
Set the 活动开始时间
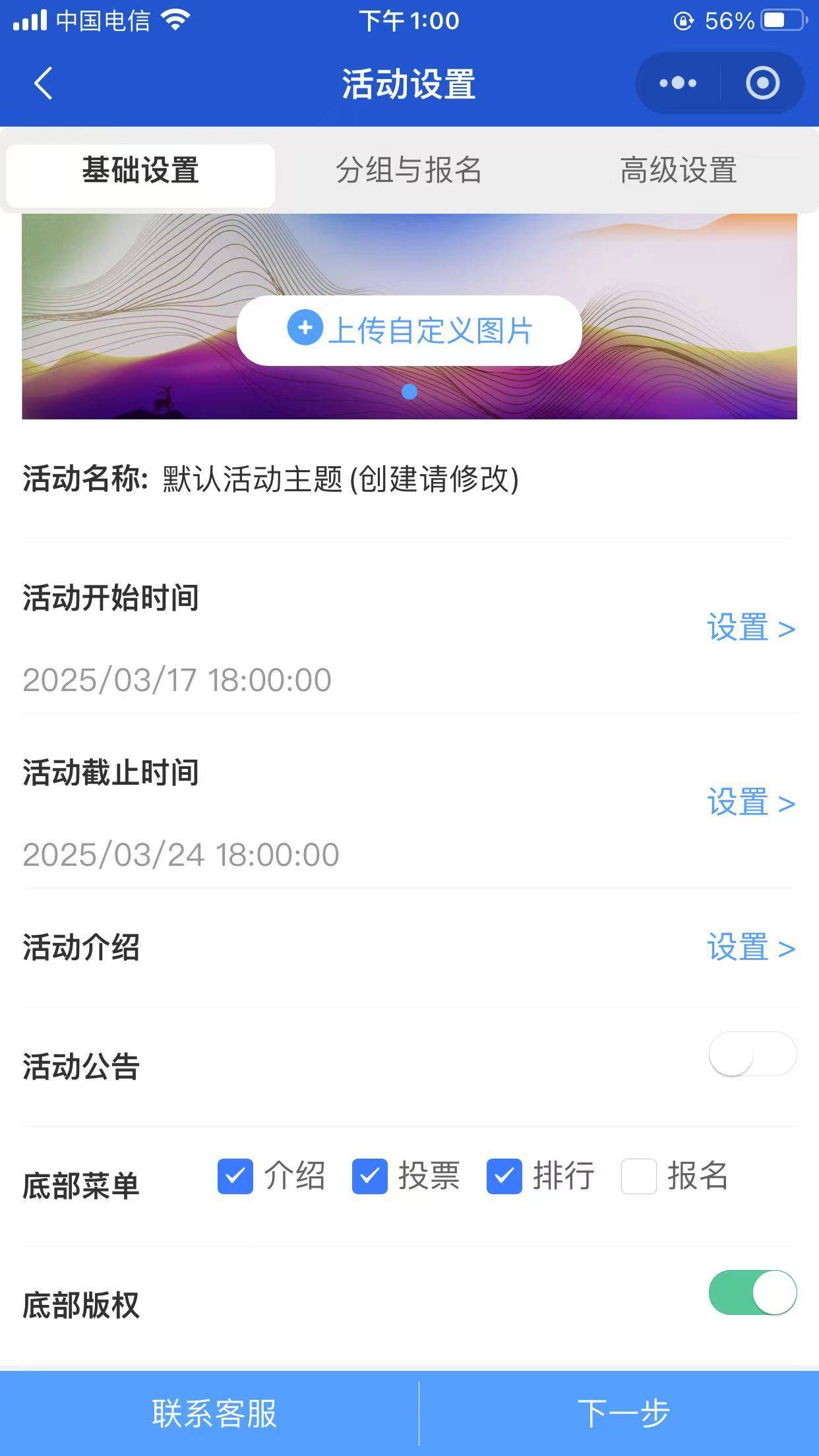pos(750,628)
